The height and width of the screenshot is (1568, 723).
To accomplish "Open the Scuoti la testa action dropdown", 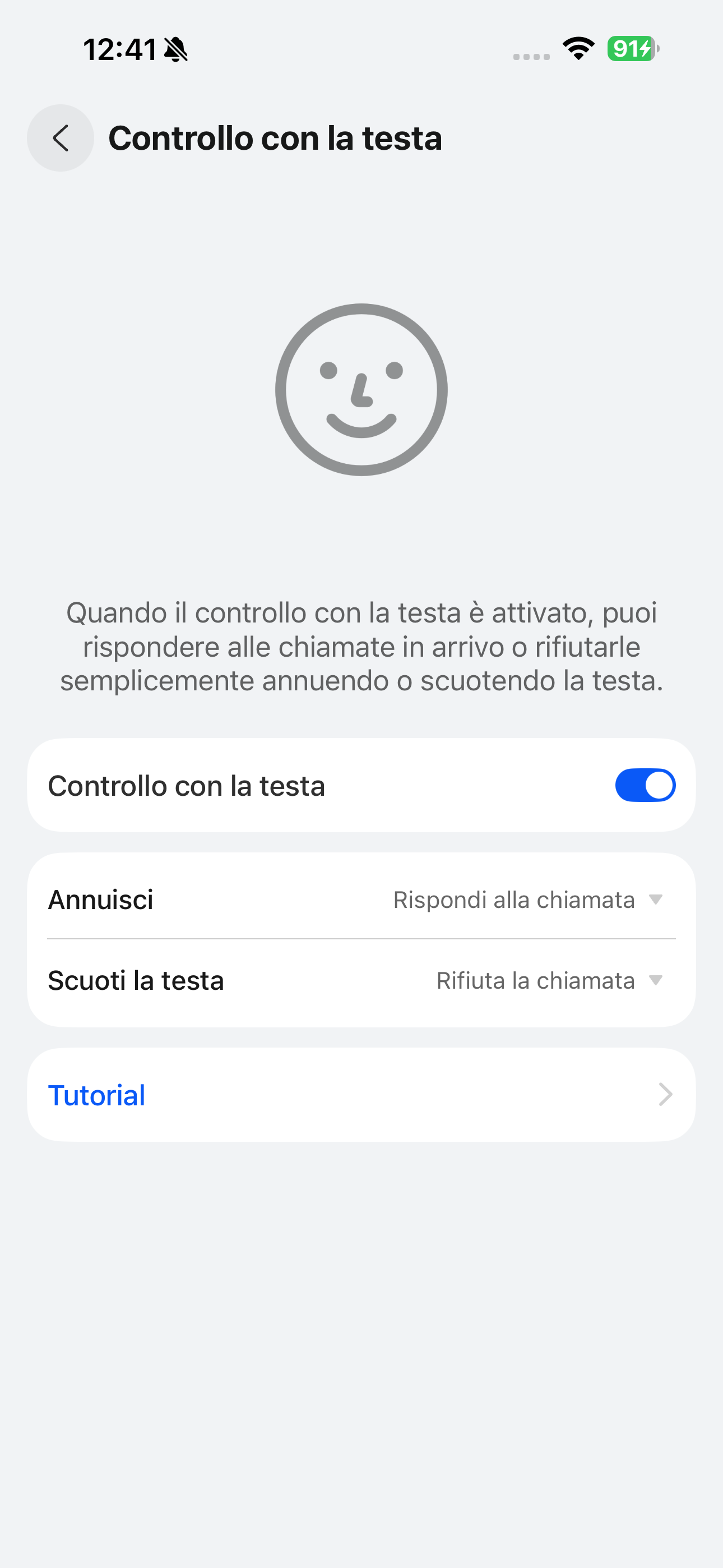I will 548,981.
